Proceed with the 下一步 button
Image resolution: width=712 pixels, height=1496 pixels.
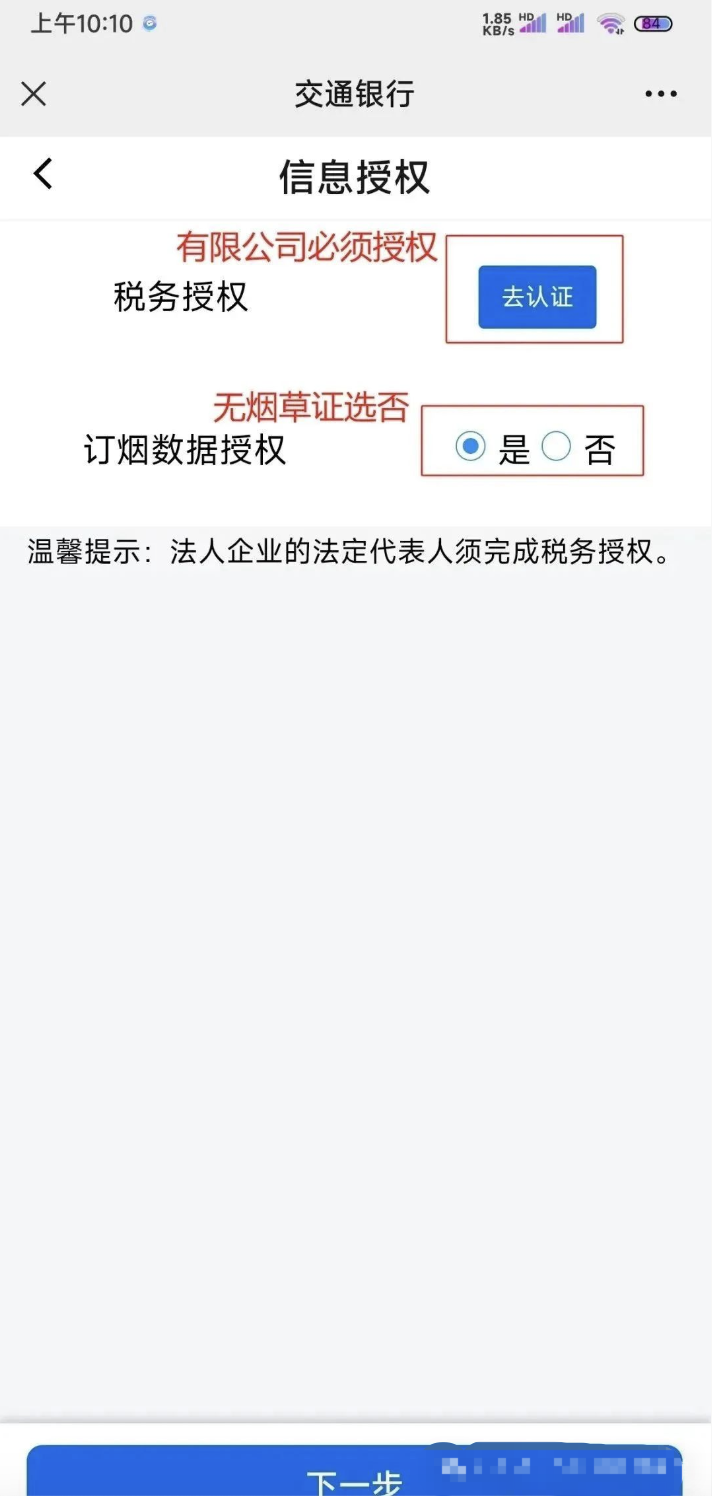[354, 1476]
